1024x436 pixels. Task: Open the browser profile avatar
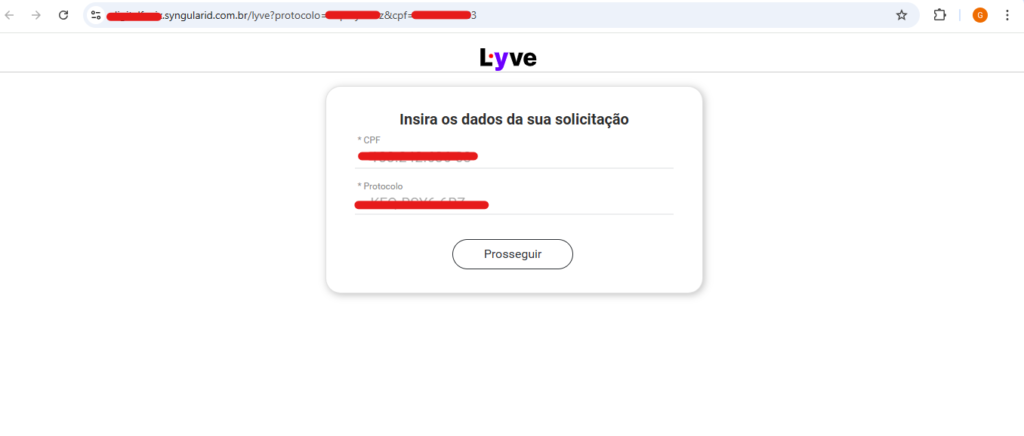coord(979,15)
